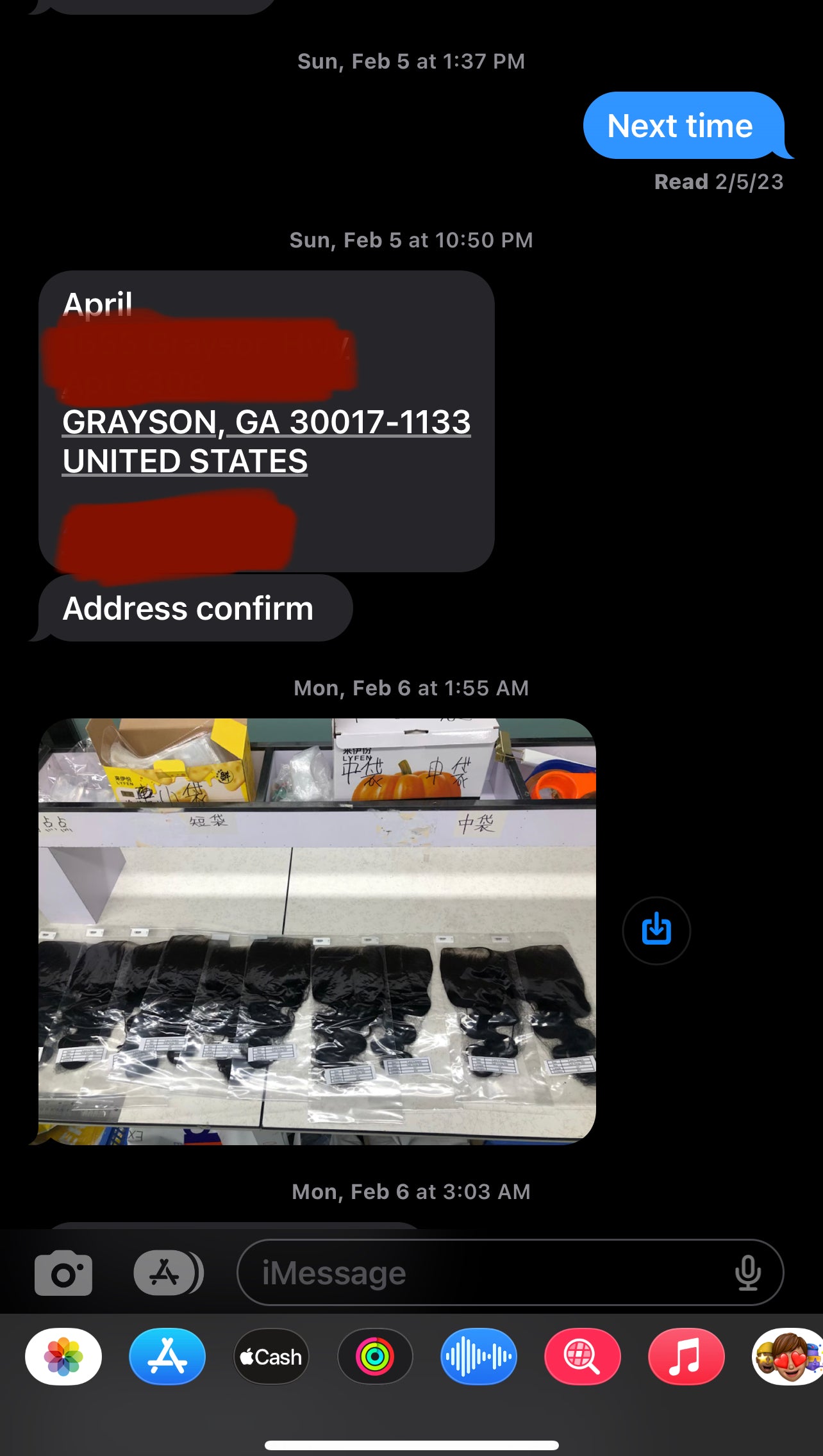
Task: Open the Fitness activity rings app
Action: 375,1357
